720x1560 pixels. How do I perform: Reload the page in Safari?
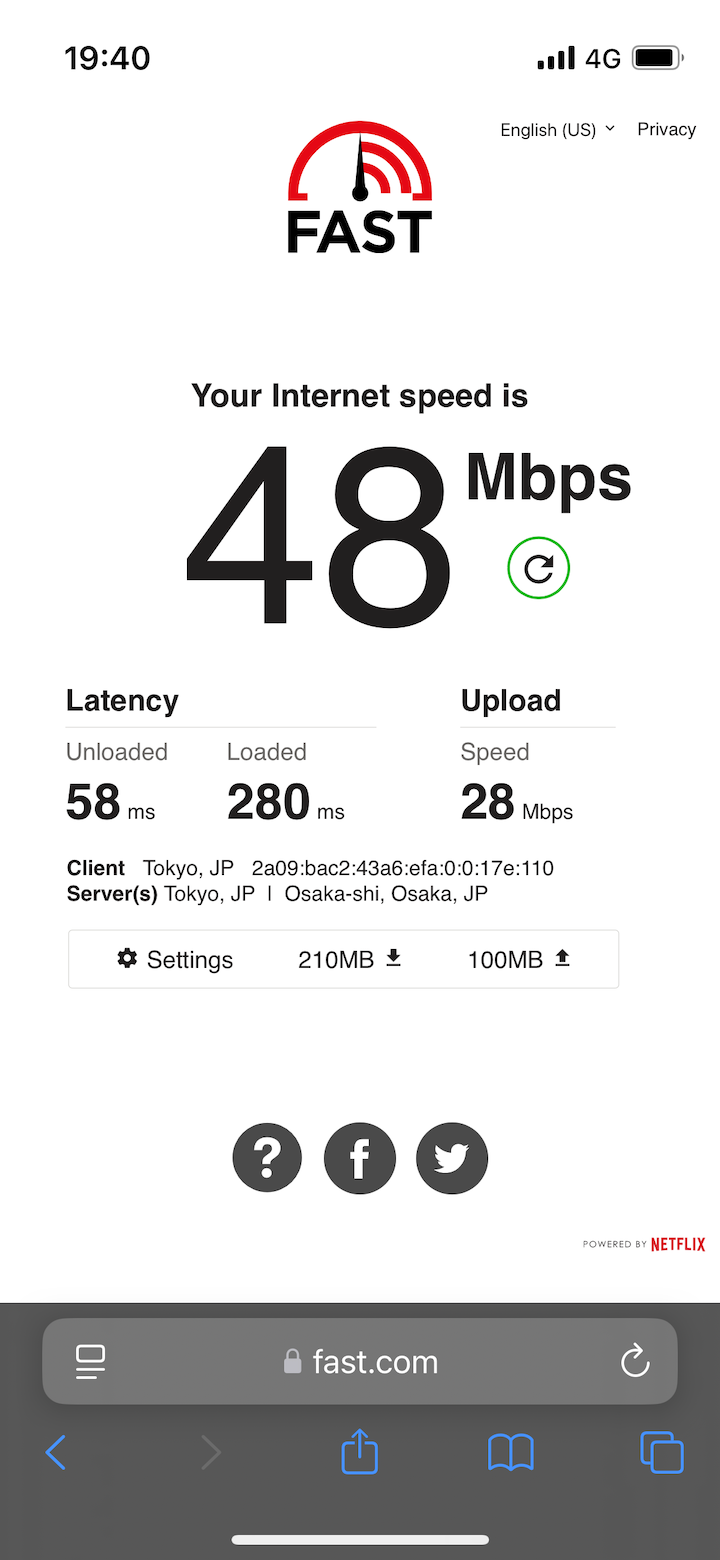pyautogui.click(x=635, y=1361)
